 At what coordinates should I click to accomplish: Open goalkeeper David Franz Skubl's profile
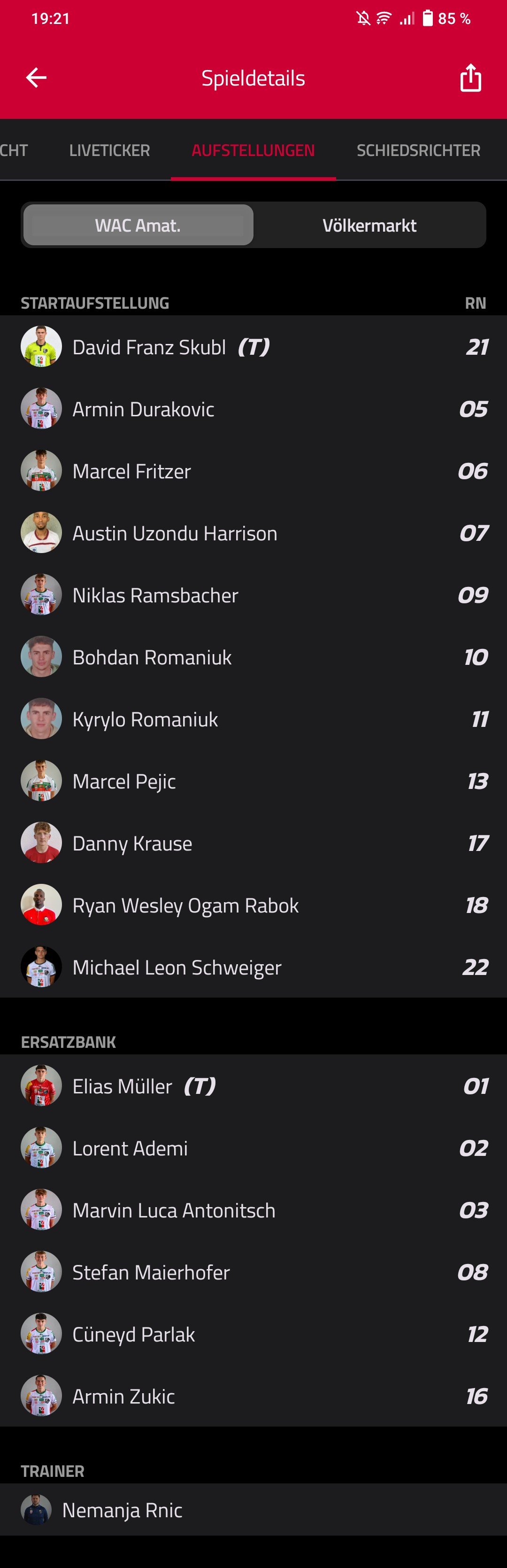(x=150, y=347)
